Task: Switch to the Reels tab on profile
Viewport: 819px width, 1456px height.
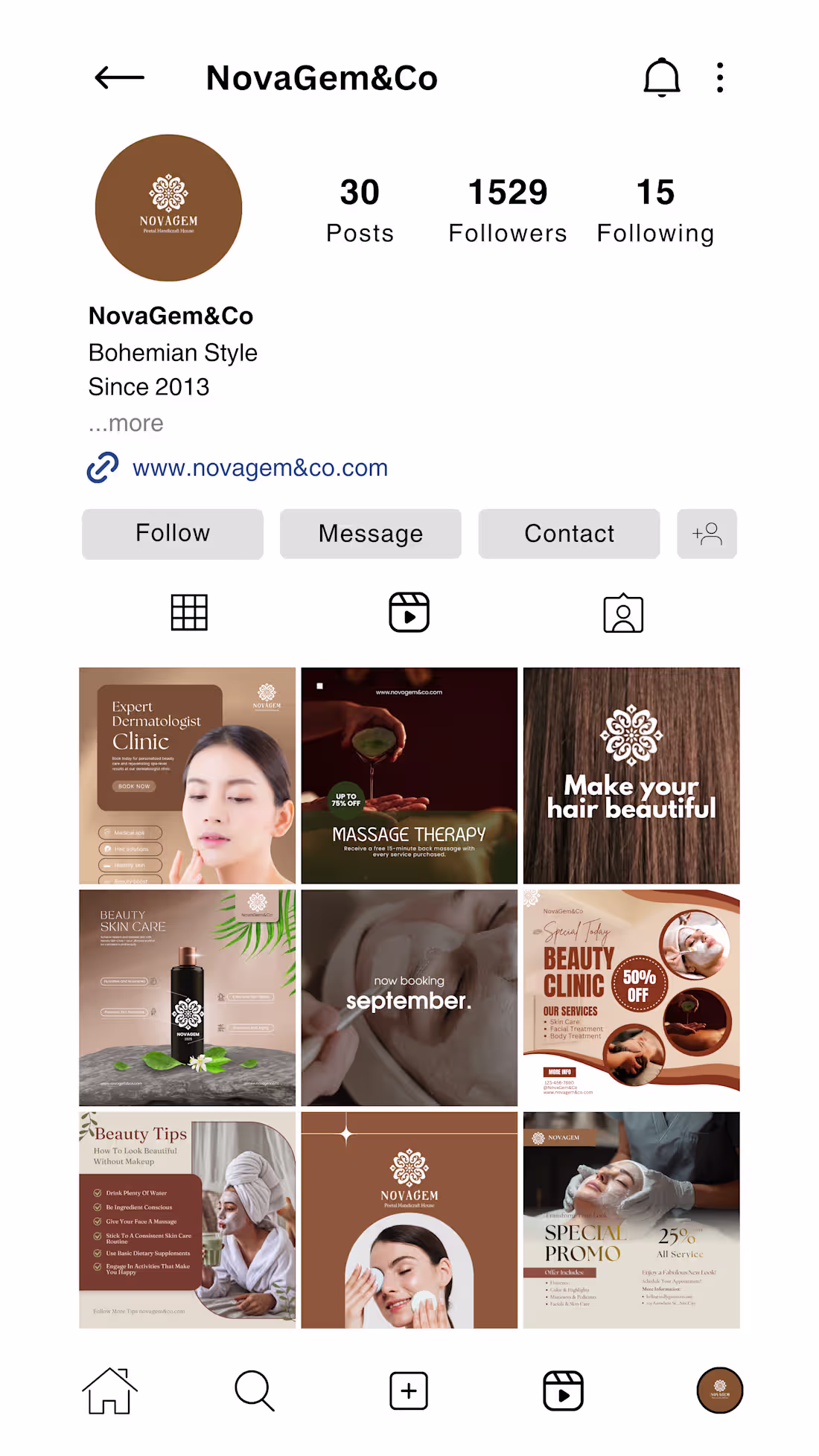Action: [x=408, y=612]
